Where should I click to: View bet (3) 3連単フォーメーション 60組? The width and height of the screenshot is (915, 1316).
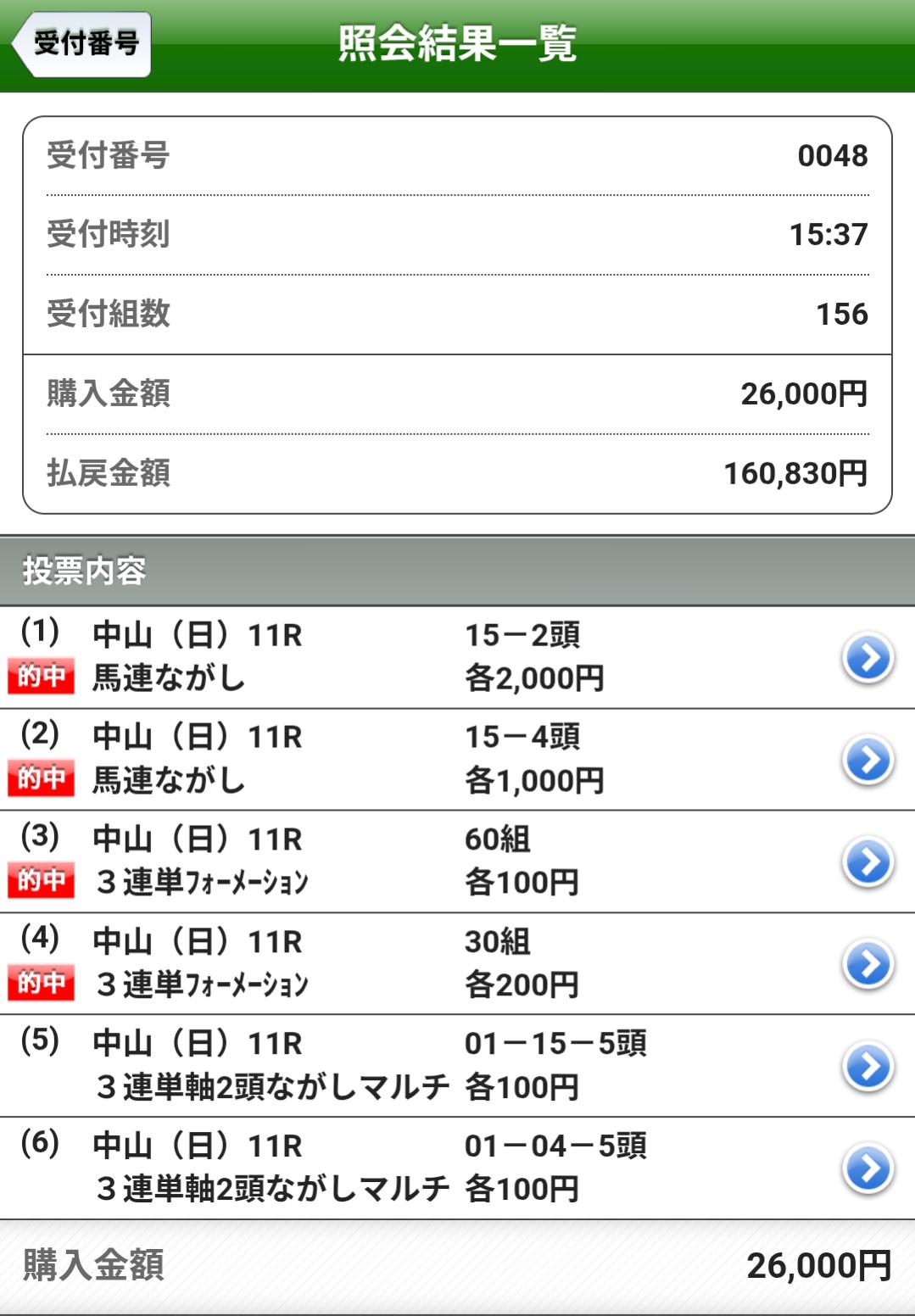tap(868, 862)
